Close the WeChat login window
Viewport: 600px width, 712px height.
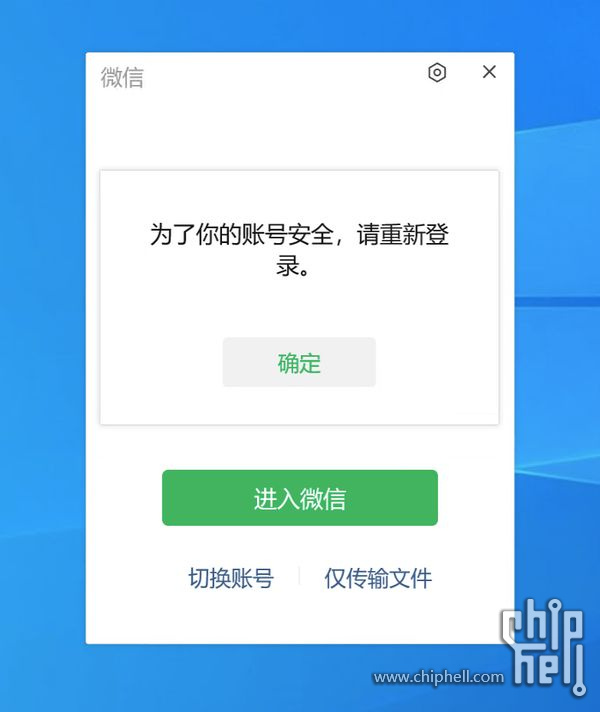click(x=489, y=72)
